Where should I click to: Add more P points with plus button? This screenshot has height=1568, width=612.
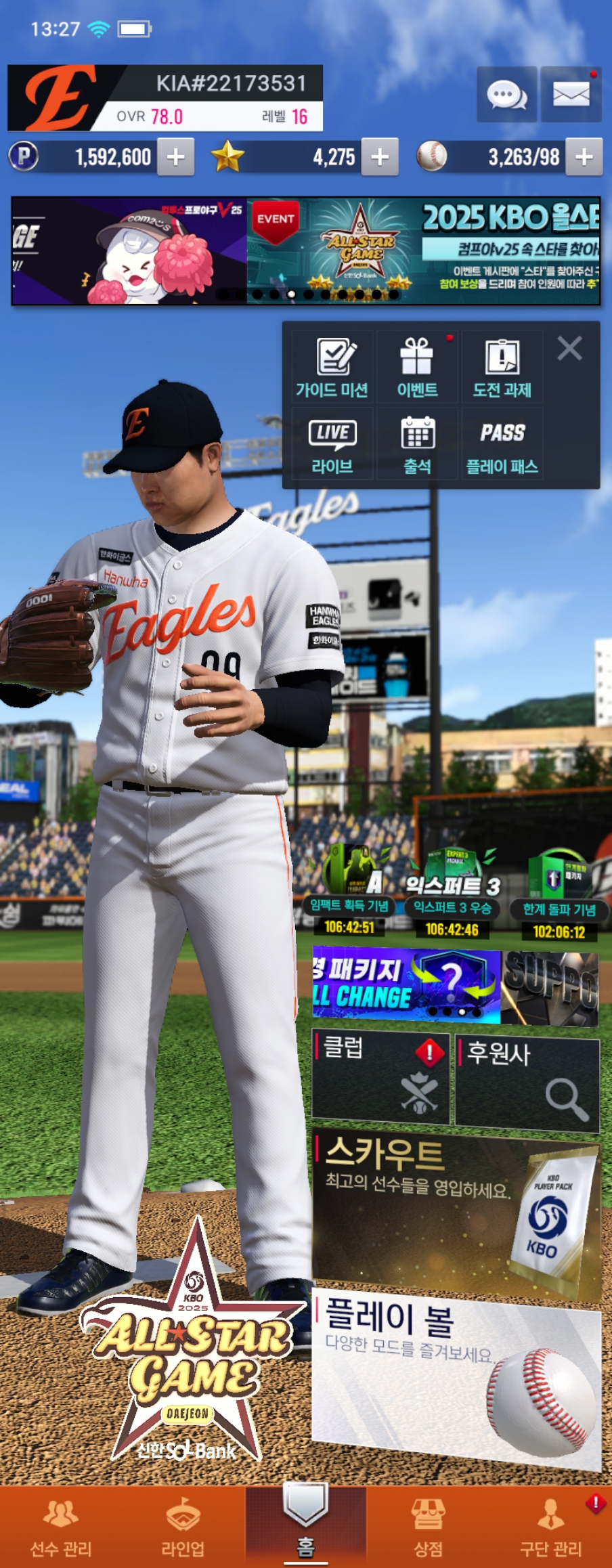175,157
